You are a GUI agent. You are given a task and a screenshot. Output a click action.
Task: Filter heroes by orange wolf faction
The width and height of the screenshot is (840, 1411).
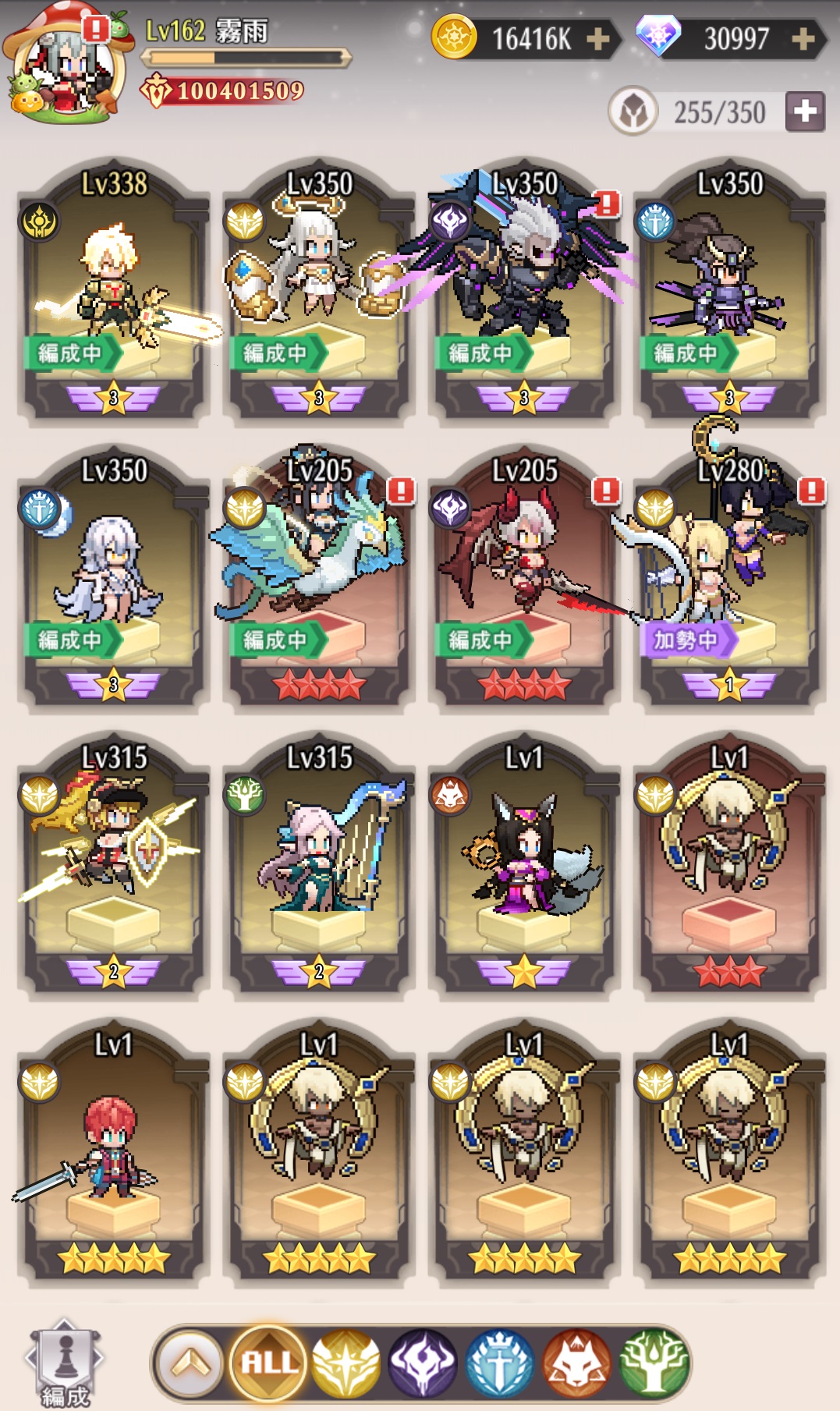point(577,1363)
